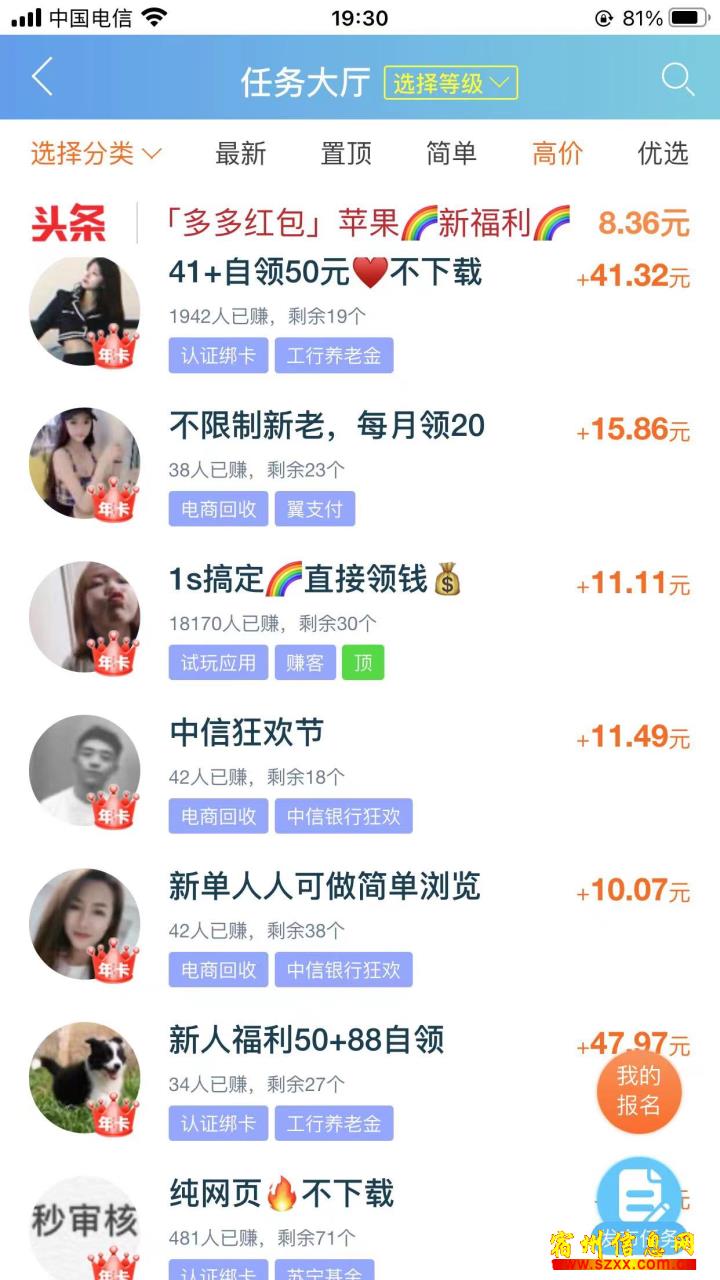Open search with the magnifier icon
The height and width of the screenshot is (1280, 720).
click(x=677, y=79)
